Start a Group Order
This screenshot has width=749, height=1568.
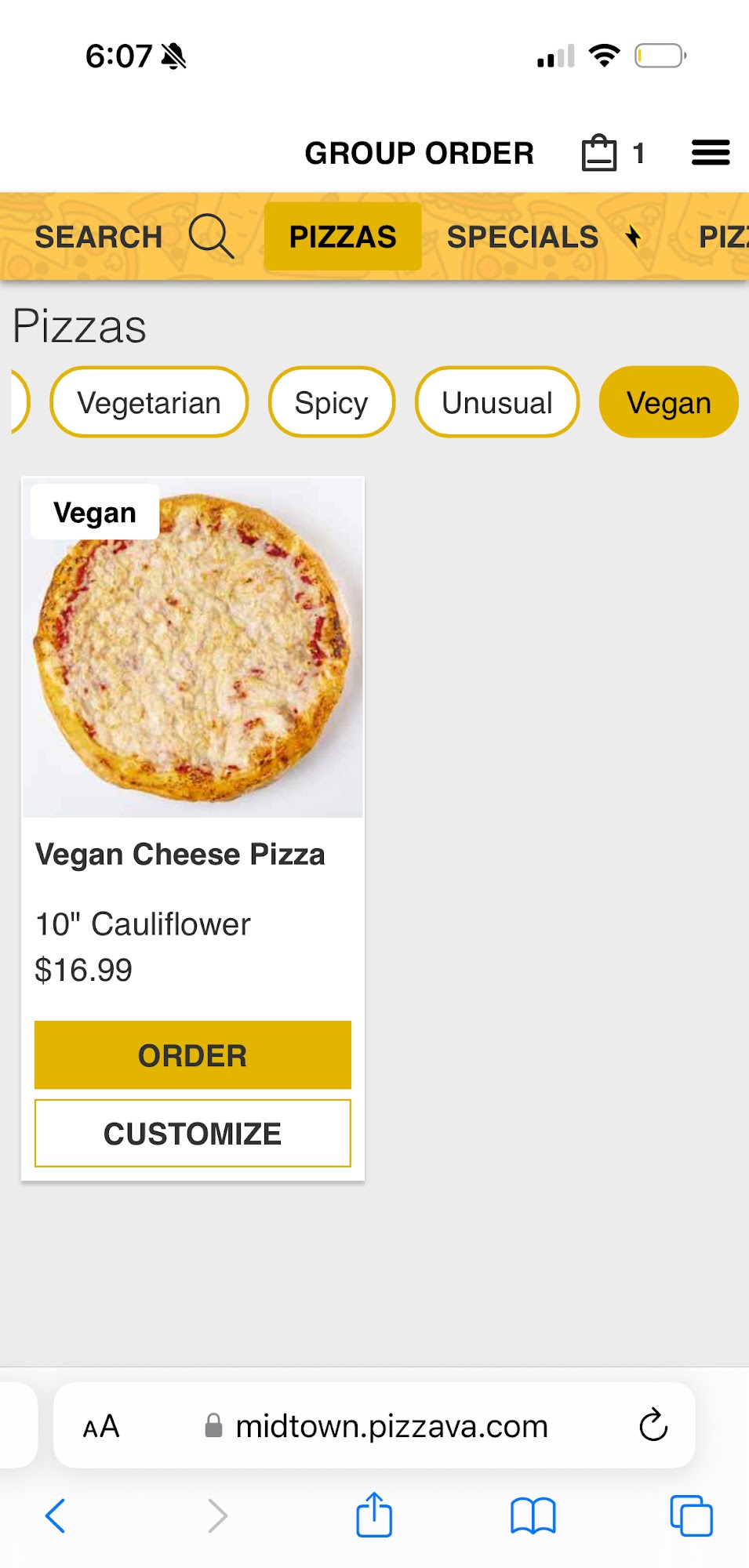pos(419,153)
